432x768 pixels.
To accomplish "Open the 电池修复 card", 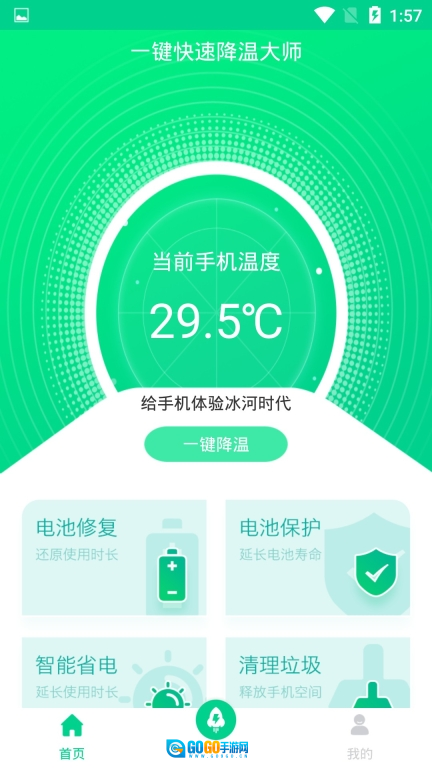I will click(x=114, y=557).
